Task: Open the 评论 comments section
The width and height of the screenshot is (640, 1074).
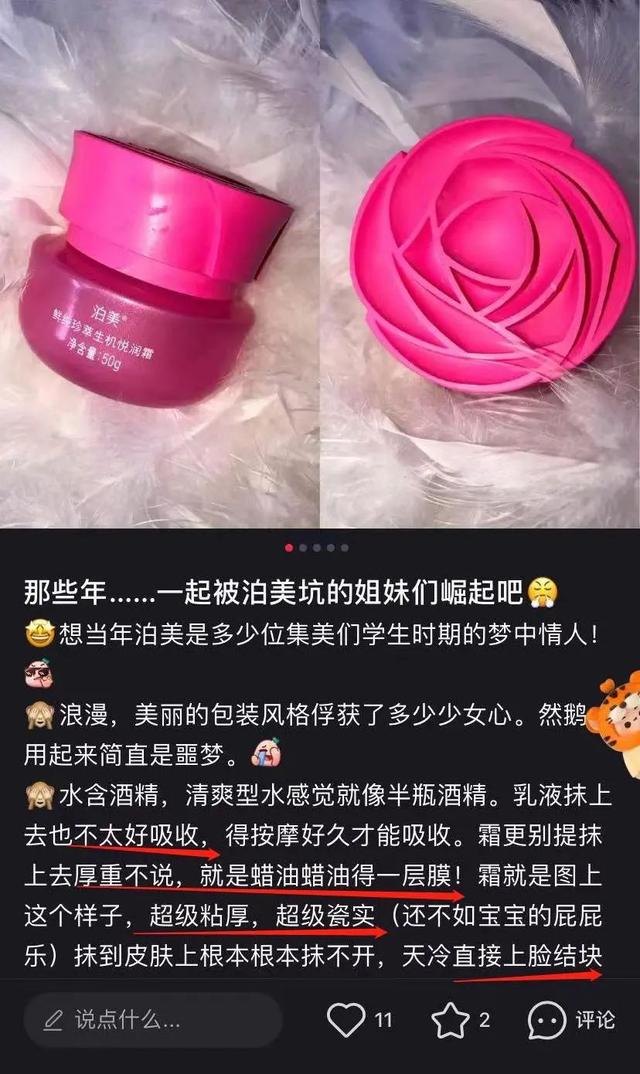Action: [x=570, y=1020]
